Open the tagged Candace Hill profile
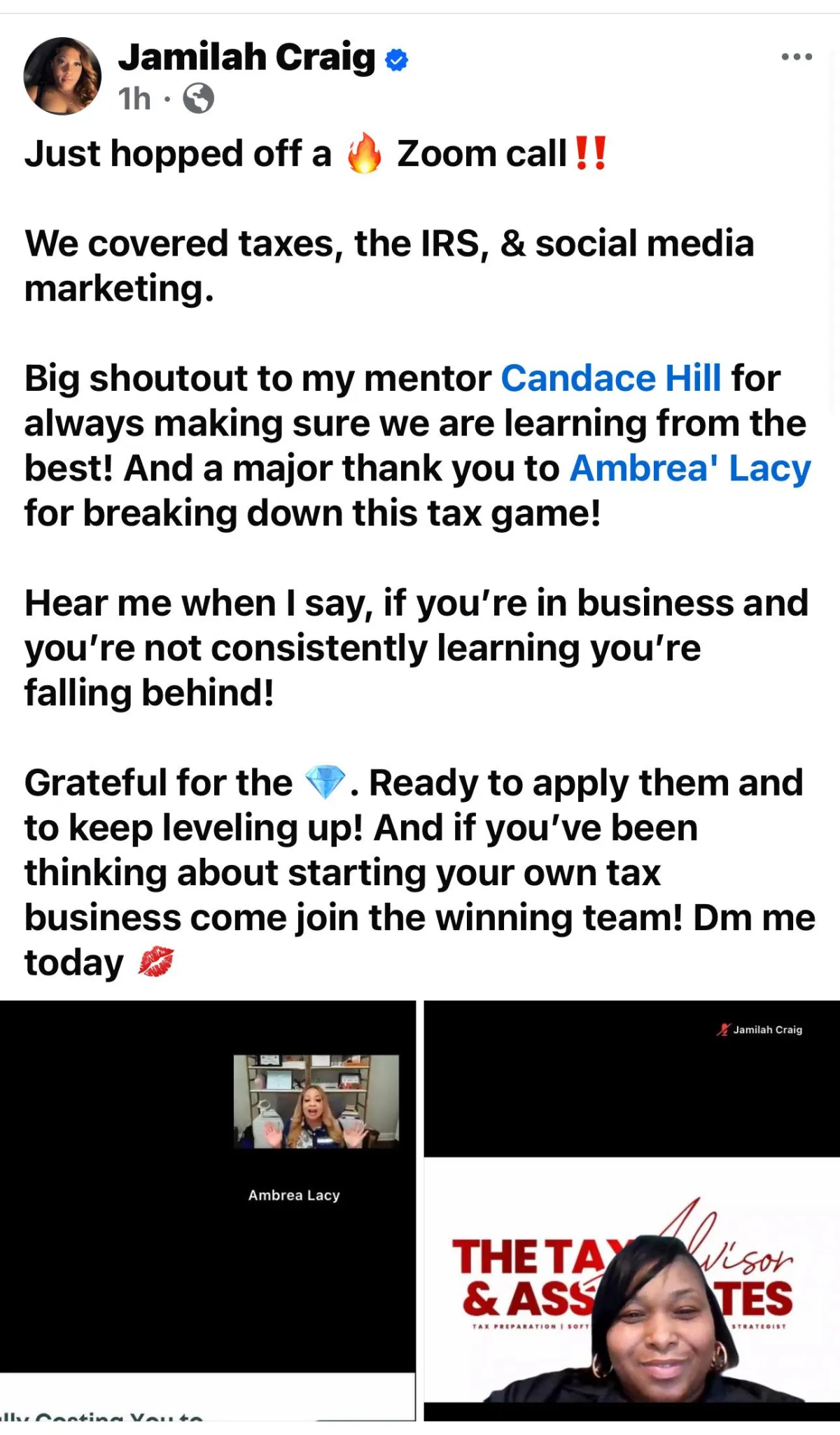The image size is (840, 1435). tap(610, 378)
